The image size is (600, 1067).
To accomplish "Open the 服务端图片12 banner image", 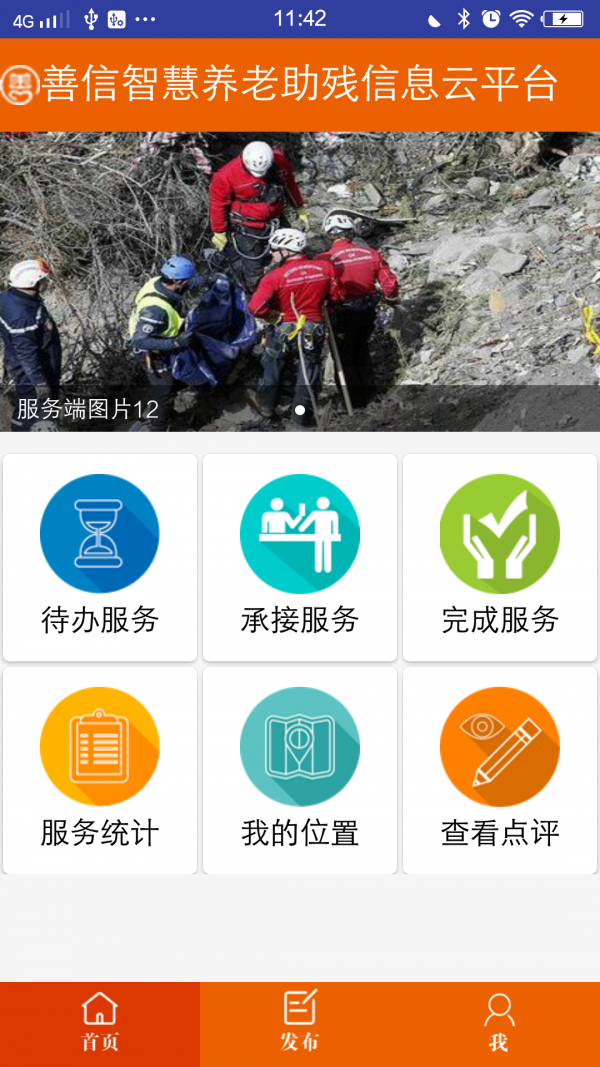I will 300,280.
